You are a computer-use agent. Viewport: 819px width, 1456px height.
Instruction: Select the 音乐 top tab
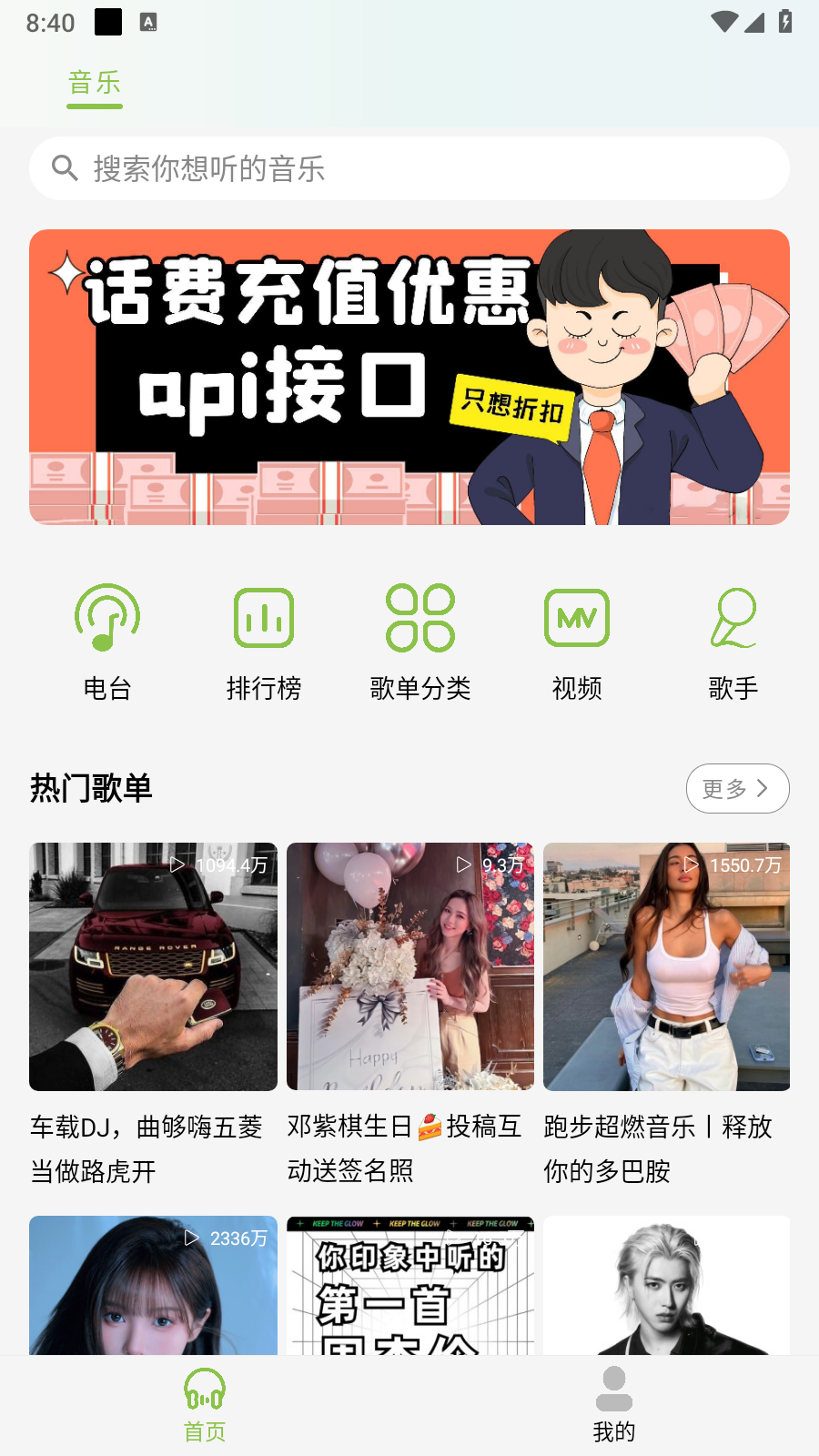(x=95, y=84)
